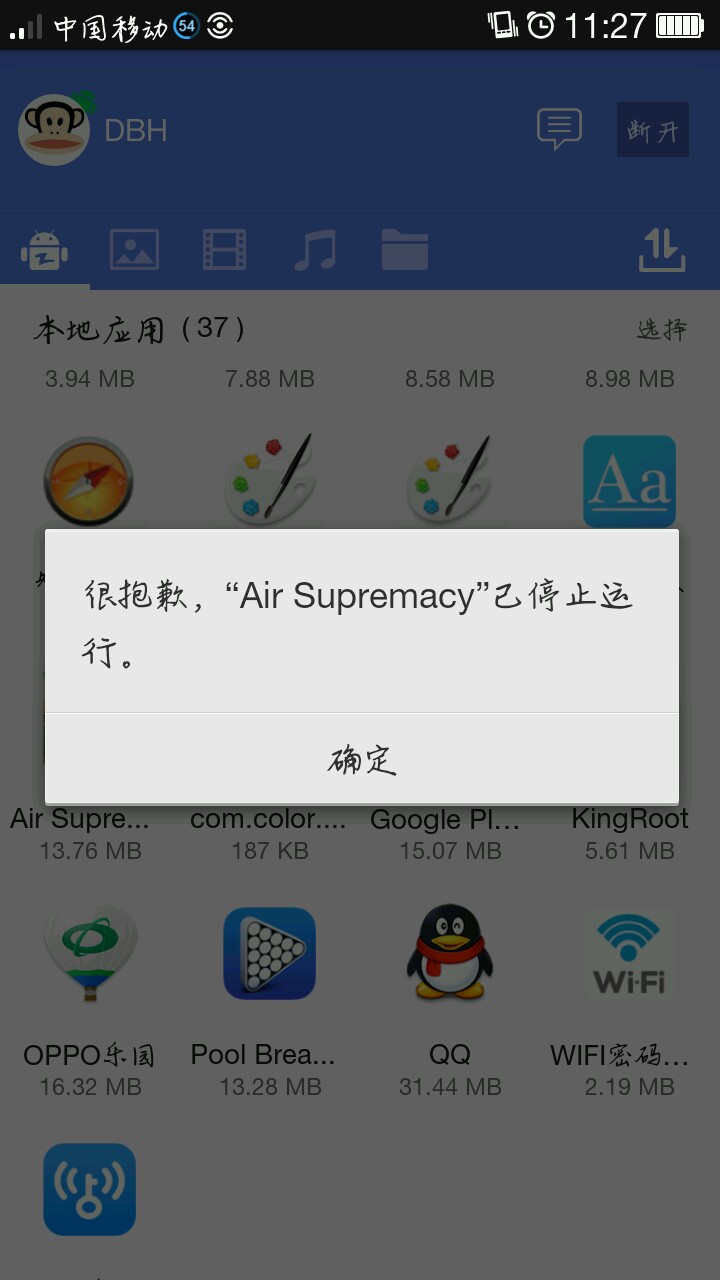Switch to the videos tab
Image resolution: width=720 pixels, height=1280 pixels.
(224, 249)
